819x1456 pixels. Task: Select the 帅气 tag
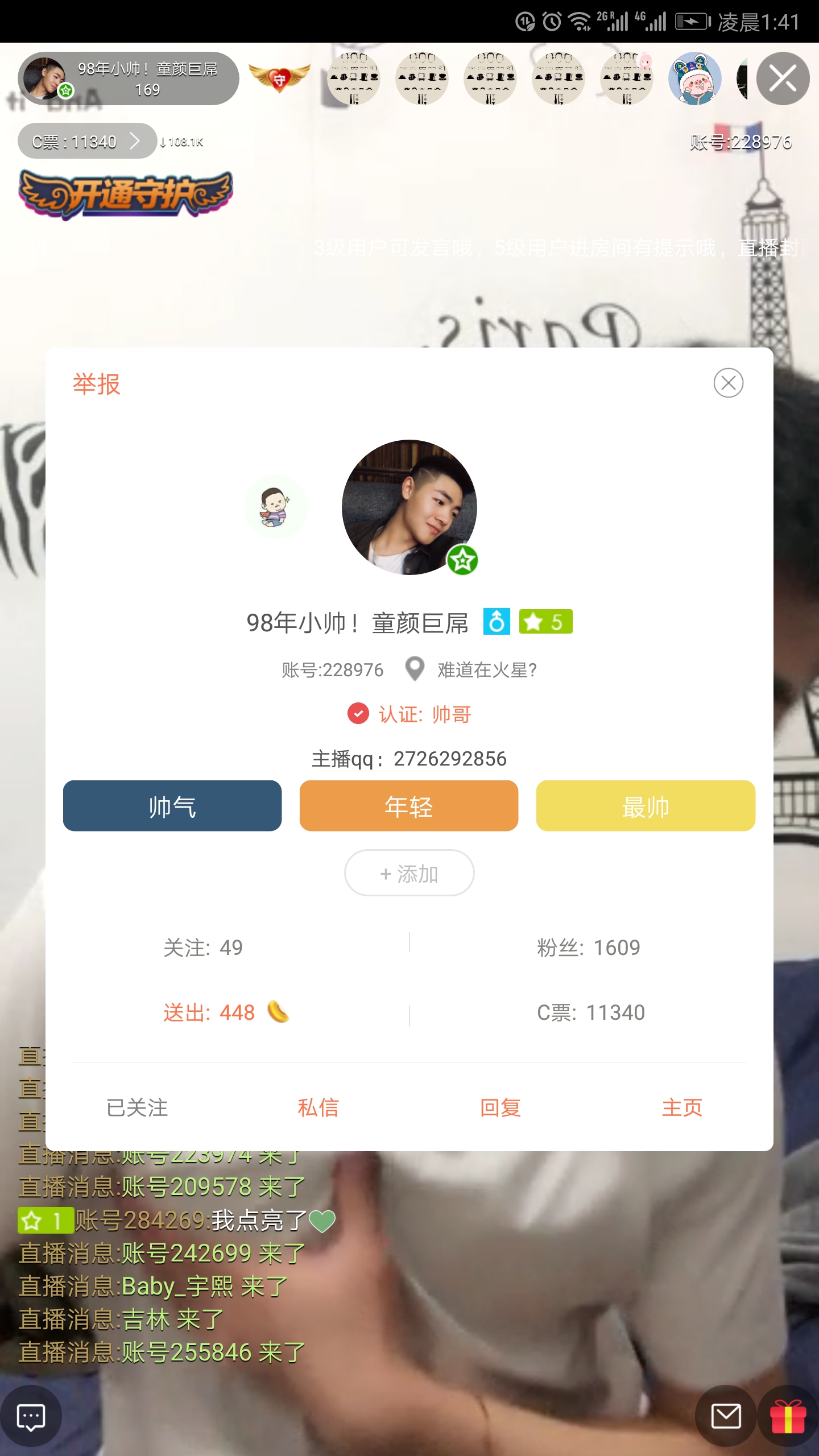172,806
